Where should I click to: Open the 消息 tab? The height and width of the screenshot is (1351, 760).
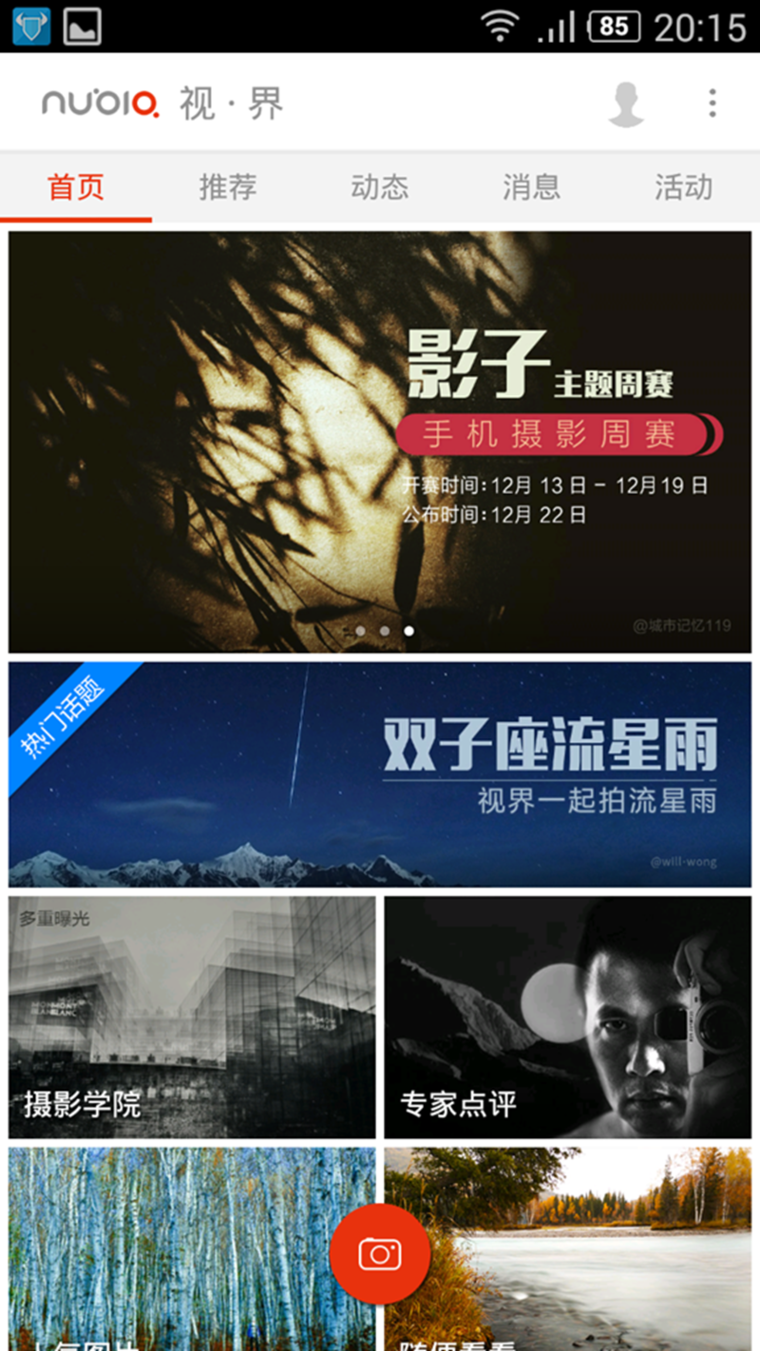tap(531, 187)
